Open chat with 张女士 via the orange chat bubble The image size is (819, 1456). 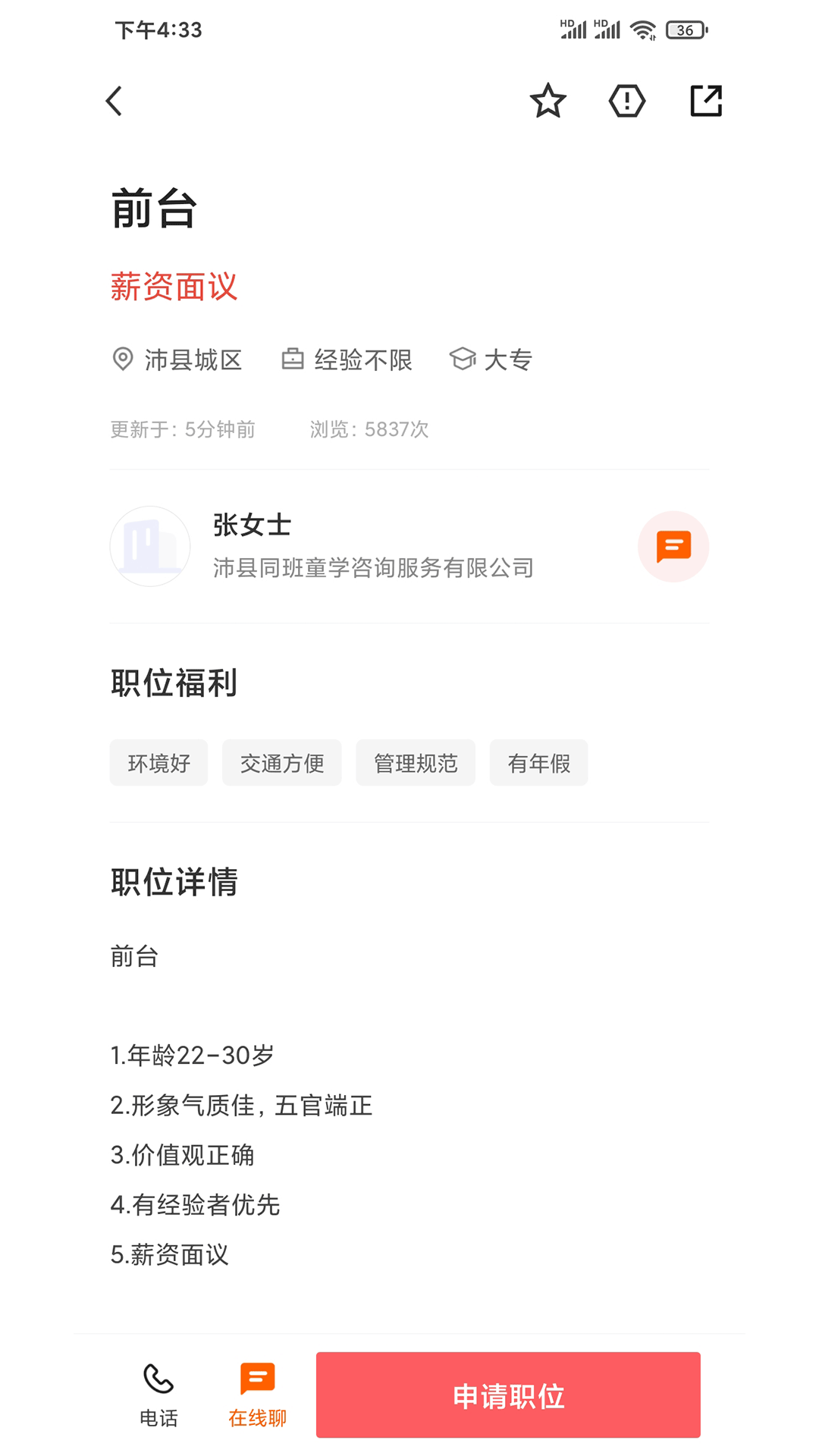click(673, 546)
